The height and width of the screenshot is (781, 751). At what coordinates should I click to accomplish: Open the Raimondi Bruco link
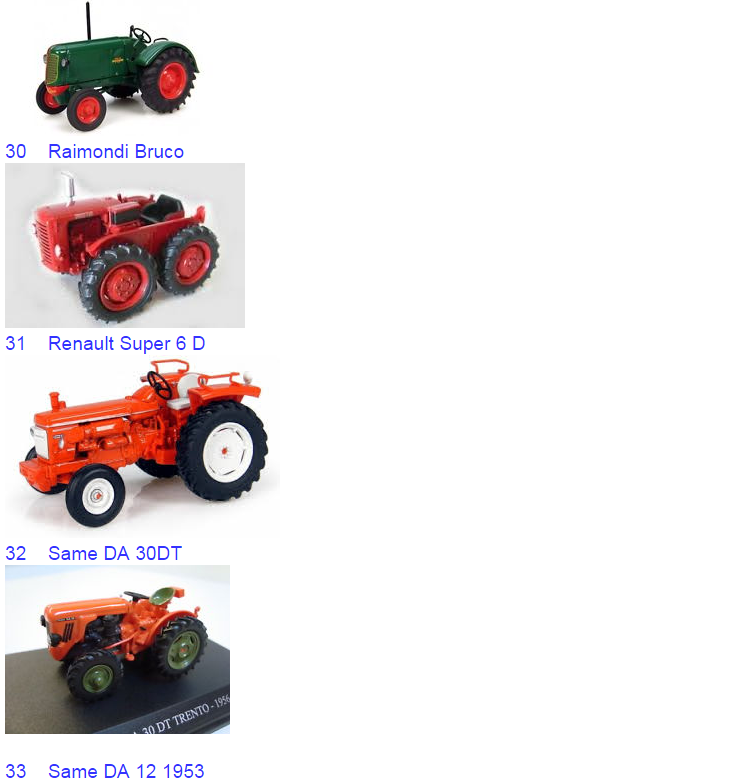pyautogui.click(x=115, y=152)
